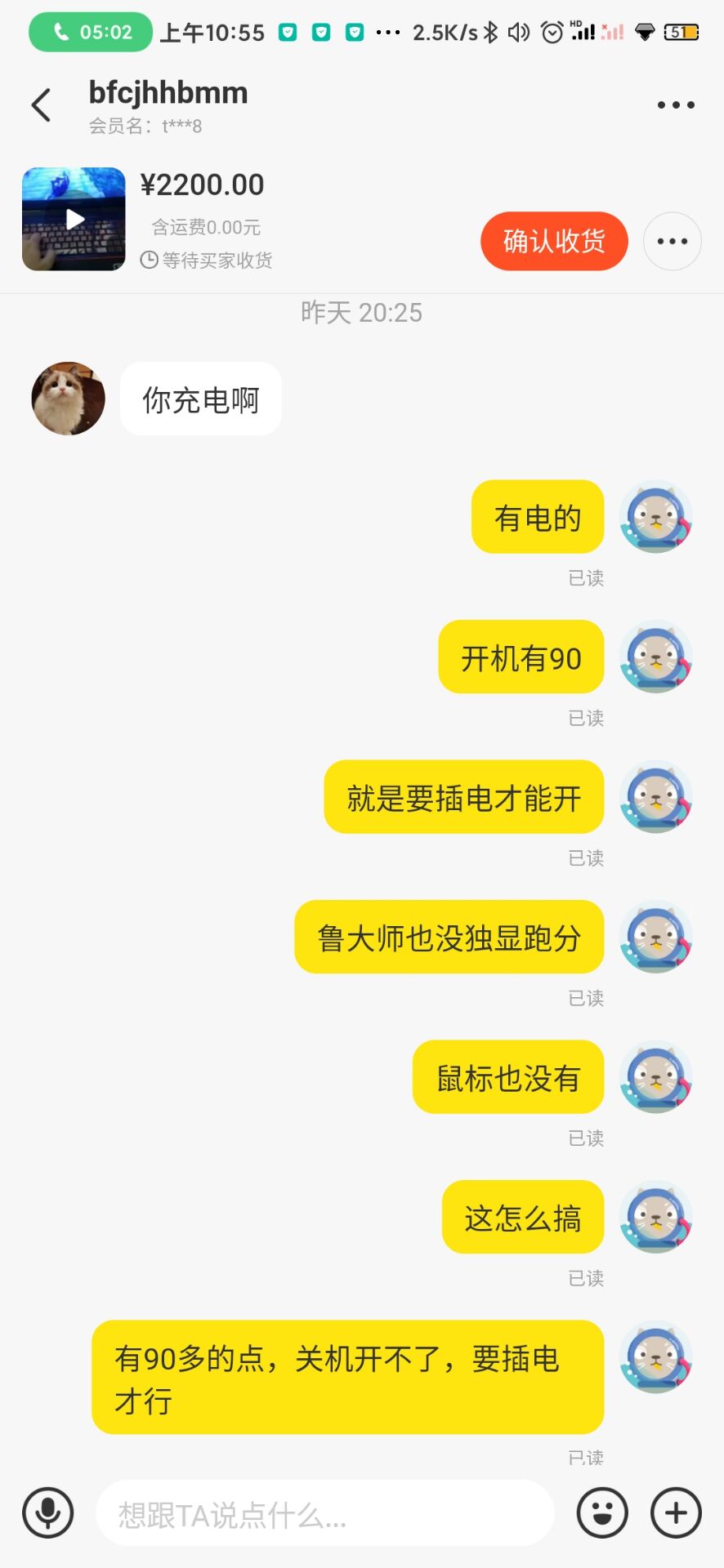Open more order options beside 确认收货

pyautogui.click(x=672, y=241)
